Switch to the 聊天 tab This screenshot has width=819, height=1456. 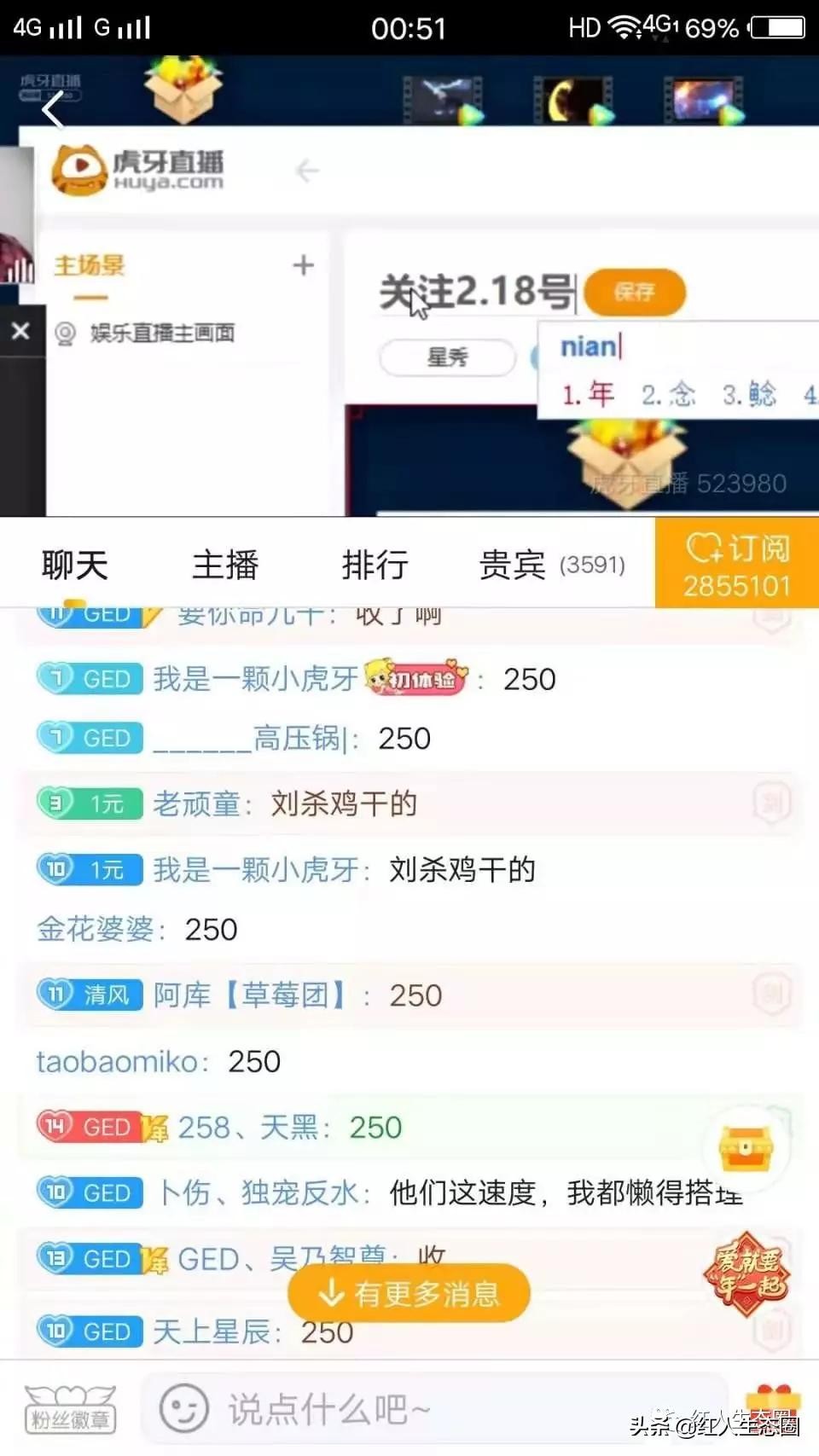coord(75,565)
